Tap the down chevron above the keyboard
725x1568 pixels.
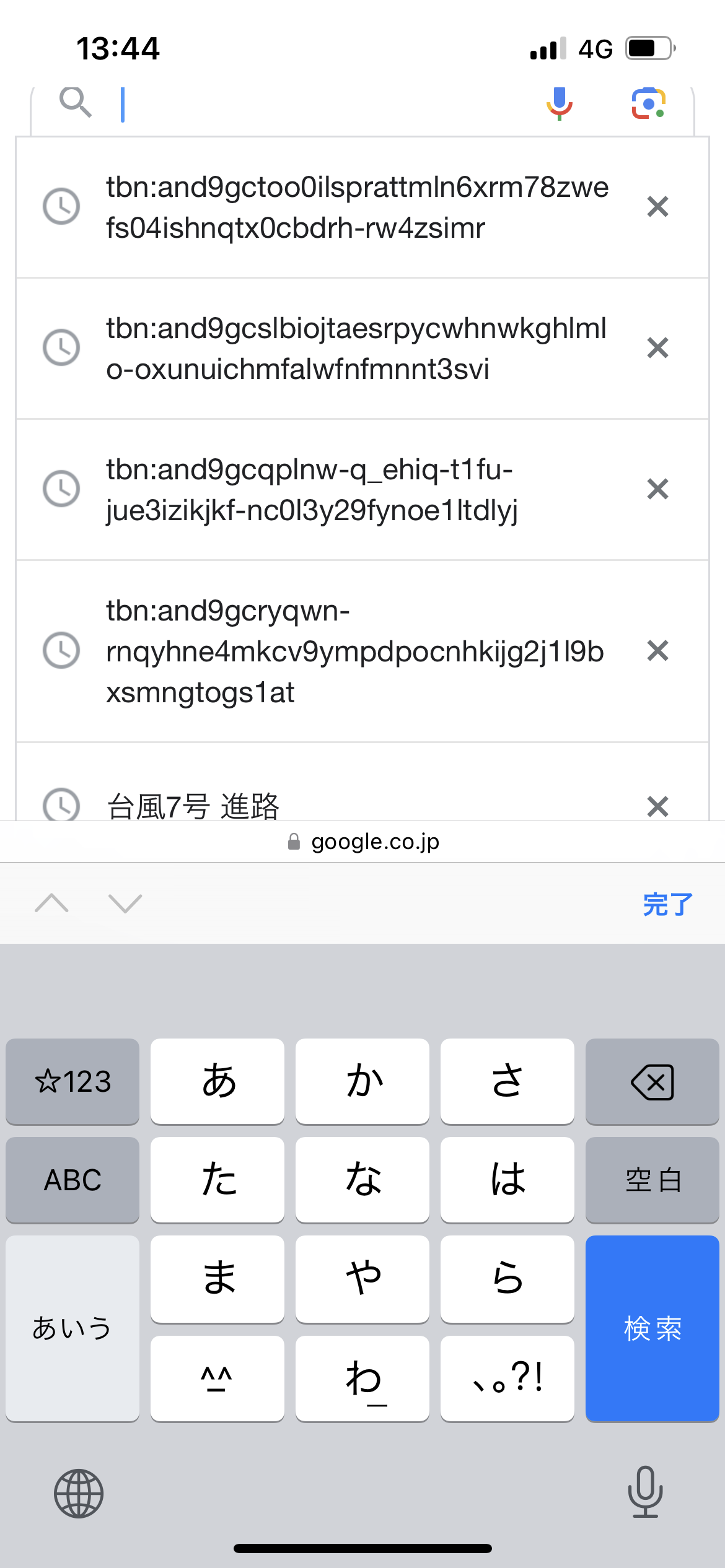tap(125, 905)
